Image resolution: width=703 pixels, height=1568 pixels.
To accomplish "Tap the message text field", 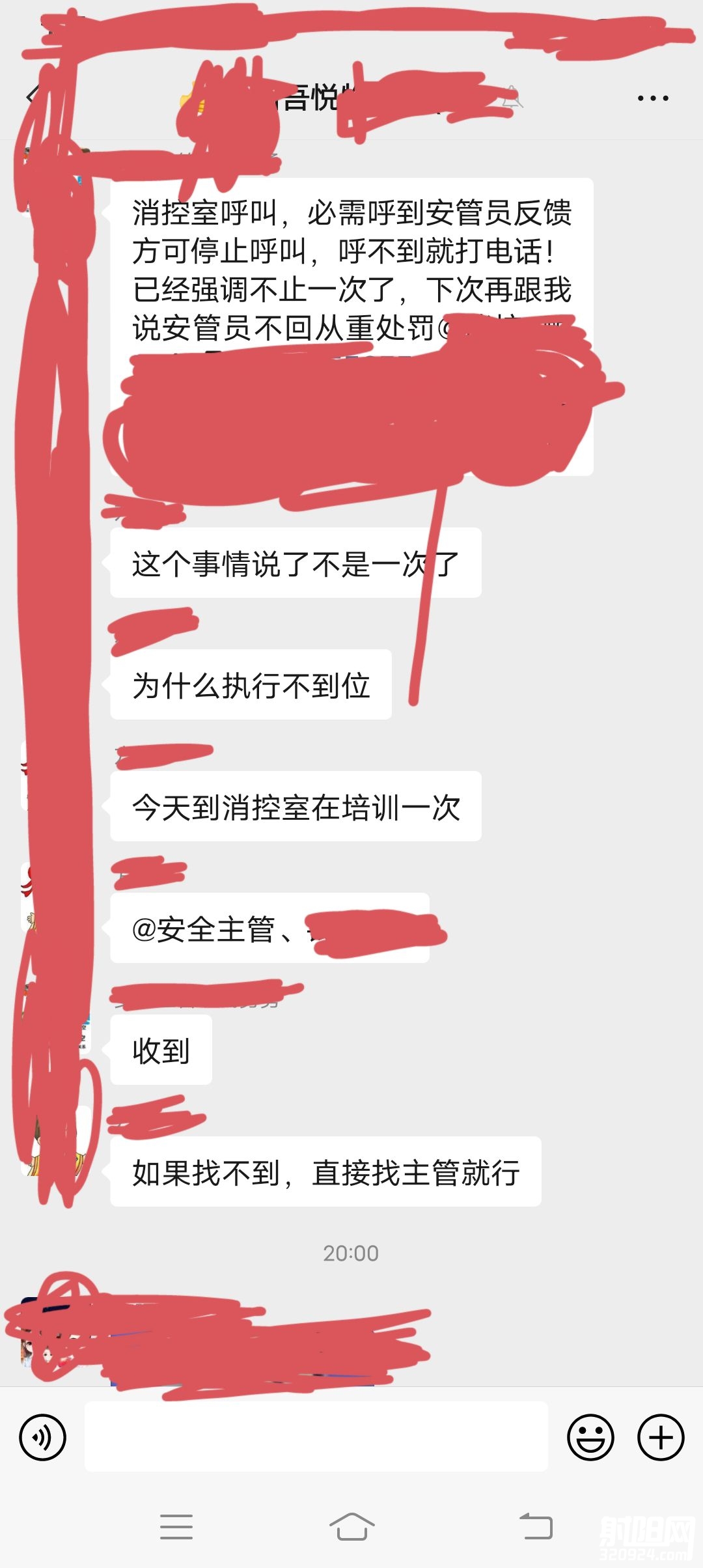I will [316, 1437].
